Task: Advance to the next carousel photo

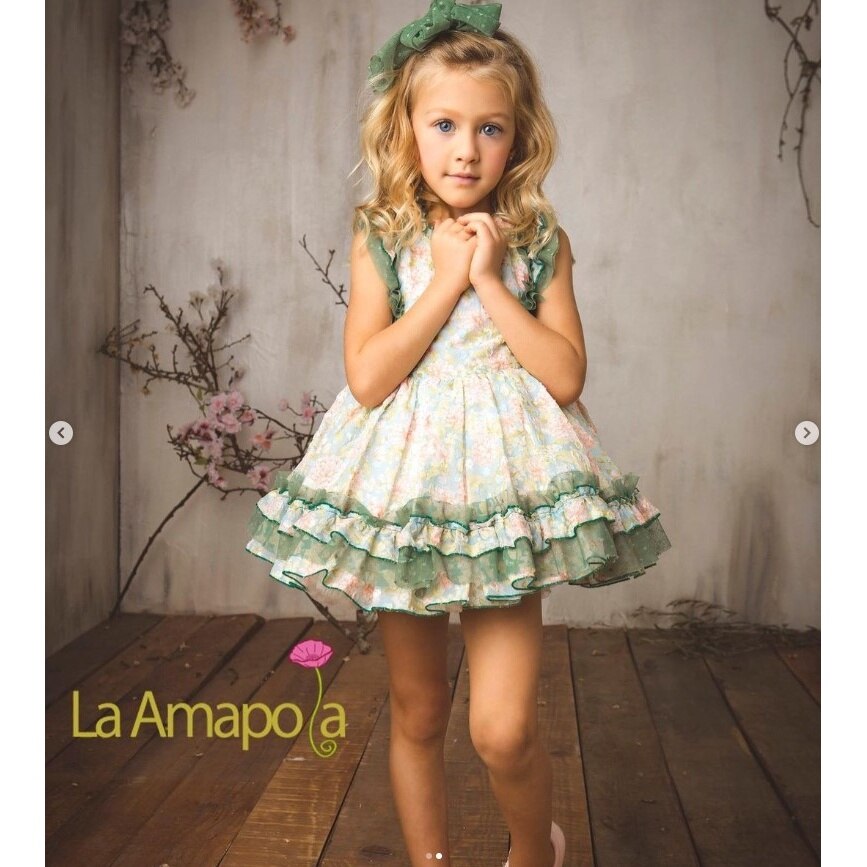Action: pyautogui.click(x=806, y=433)
